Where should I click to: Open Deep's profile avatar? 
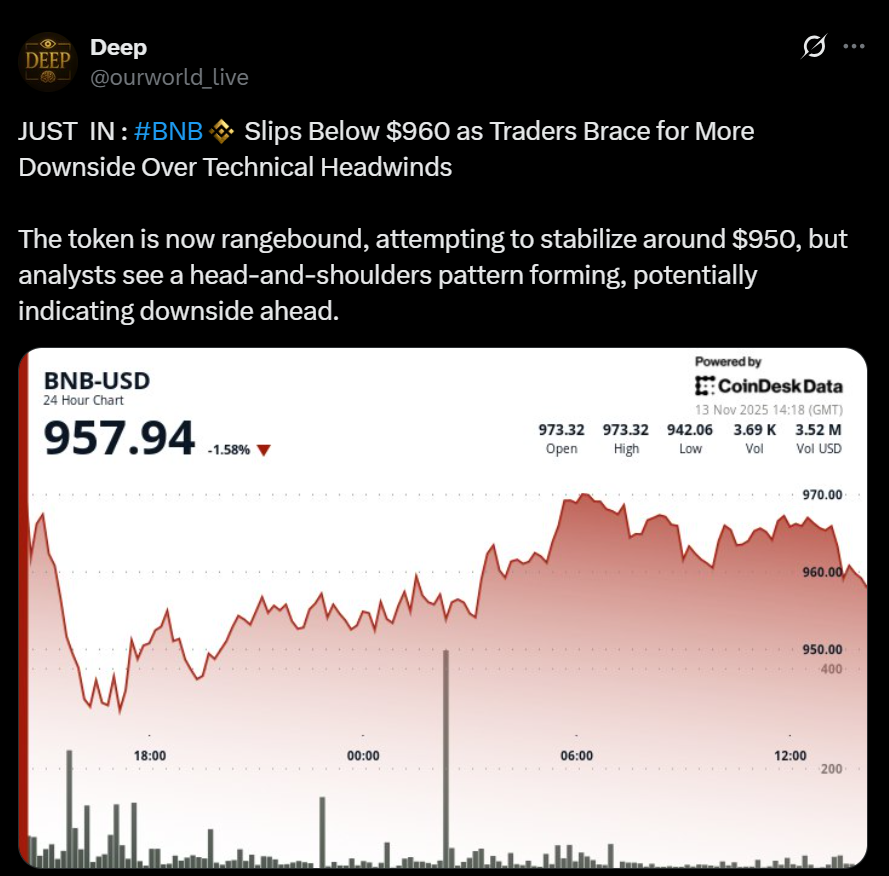click(49, 61)
